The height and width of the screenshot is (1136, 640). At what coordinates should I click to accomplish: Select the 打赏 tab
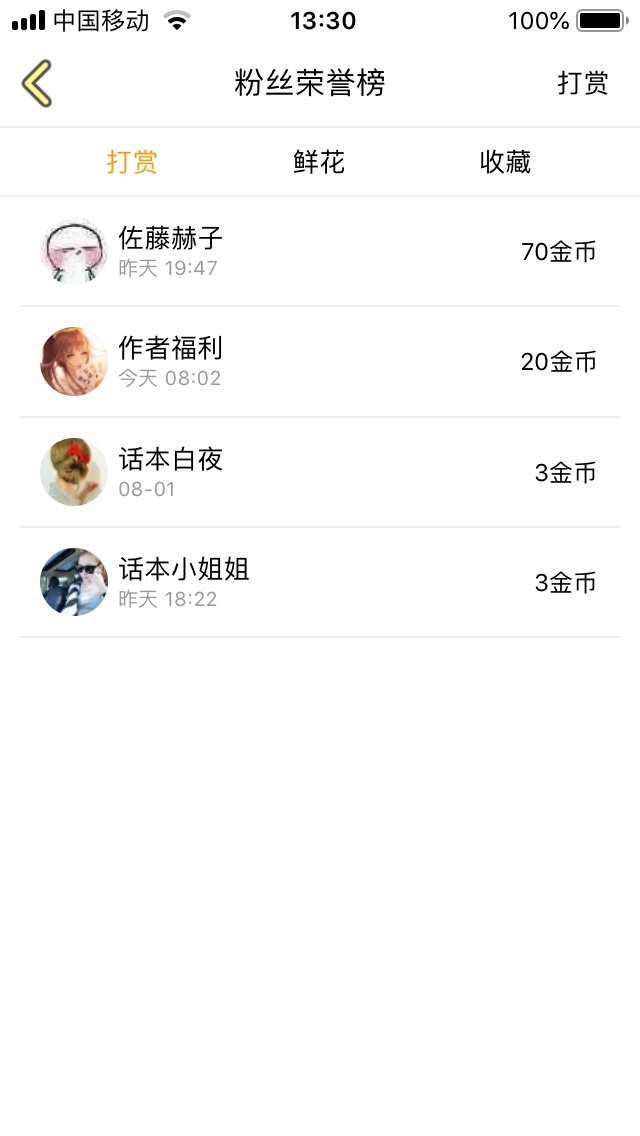[132, 162]
